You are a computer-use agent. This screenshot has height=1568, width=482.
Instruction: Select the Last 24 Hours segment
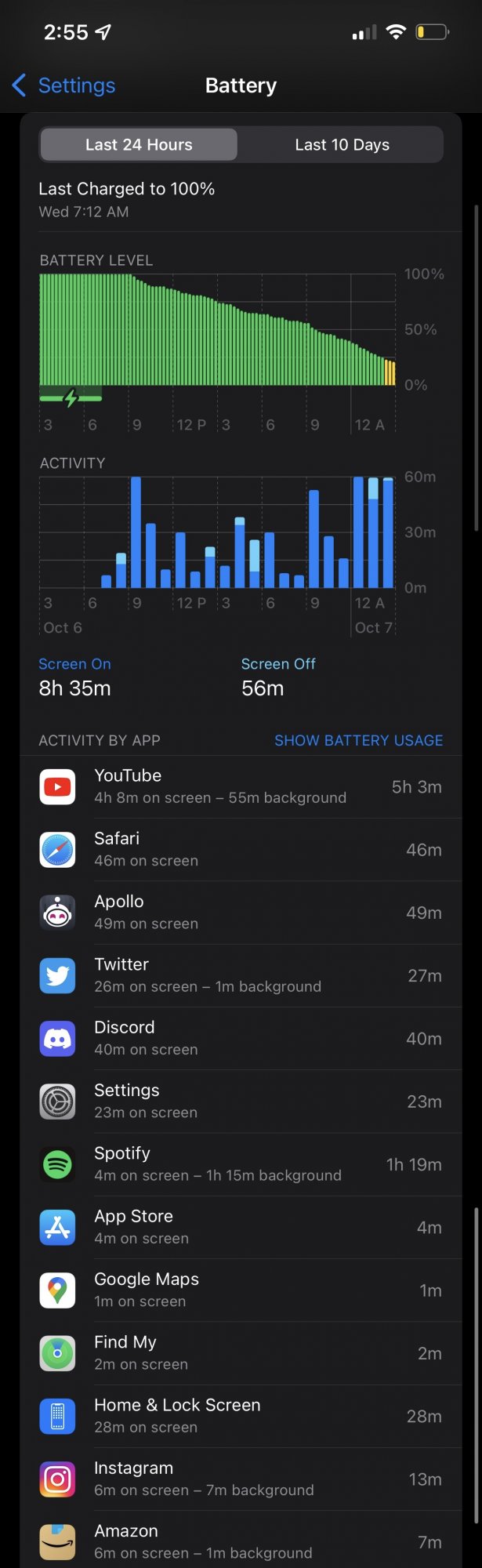pos(139,145)
